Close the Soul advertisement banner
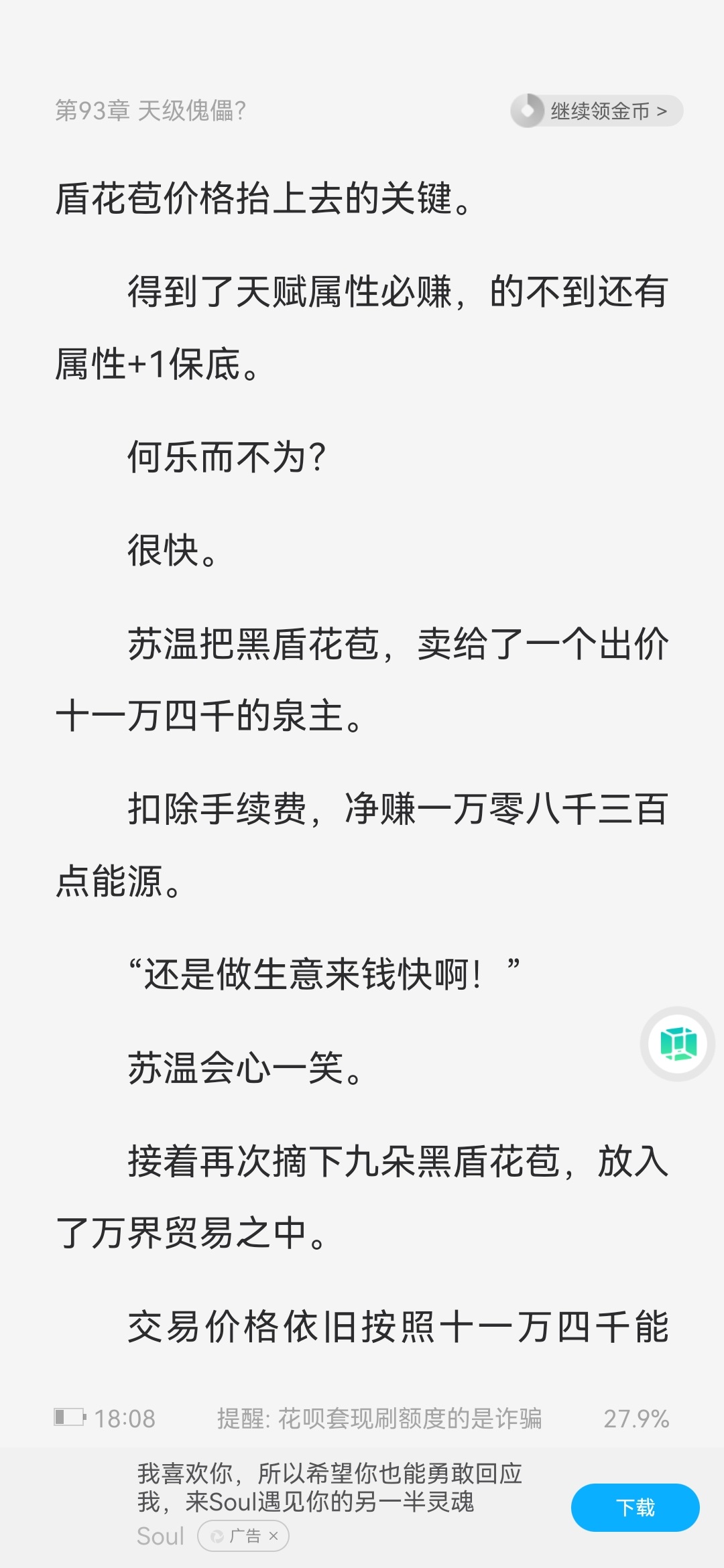Screen dimensions: 724x1568 [274, 1536]
